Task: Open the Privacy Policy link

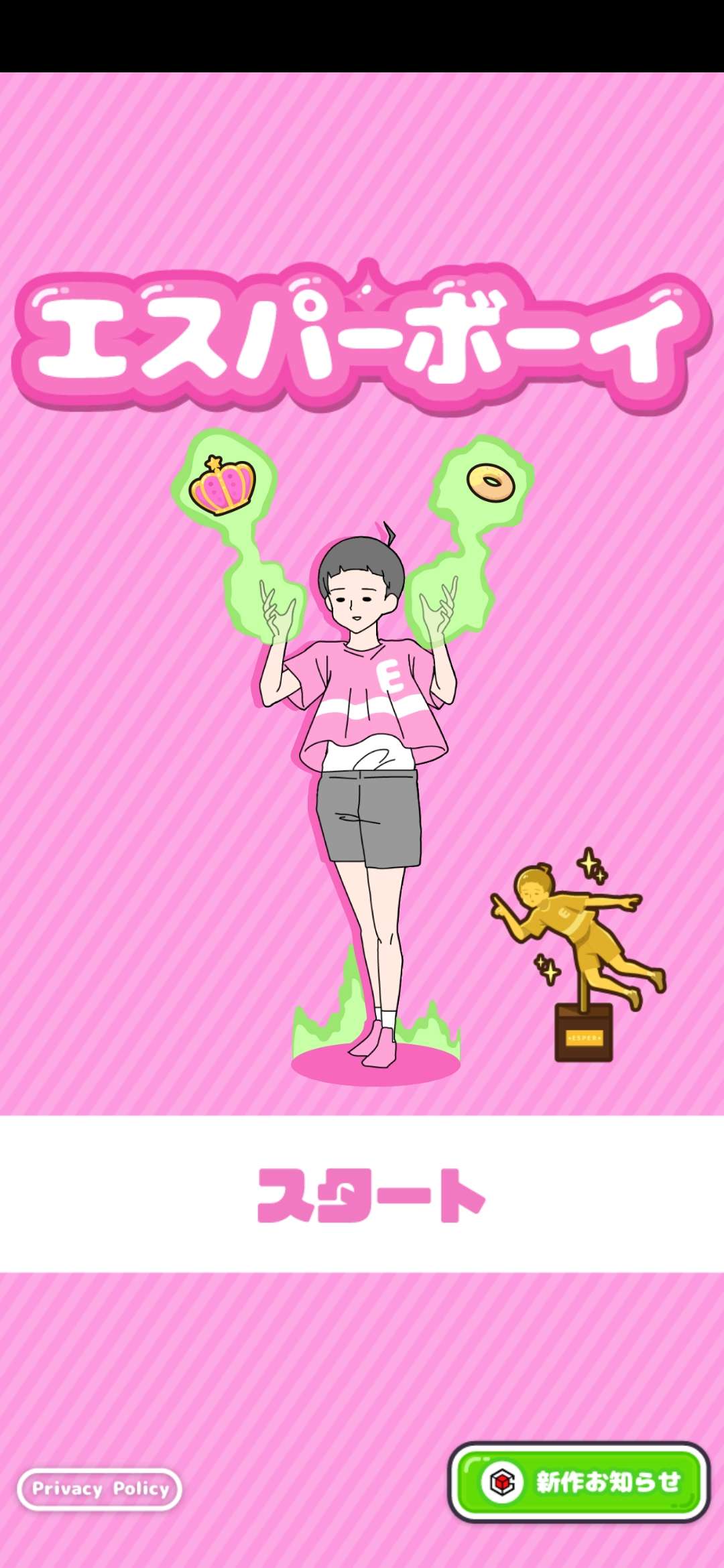Action: (x=100, y=1489)
